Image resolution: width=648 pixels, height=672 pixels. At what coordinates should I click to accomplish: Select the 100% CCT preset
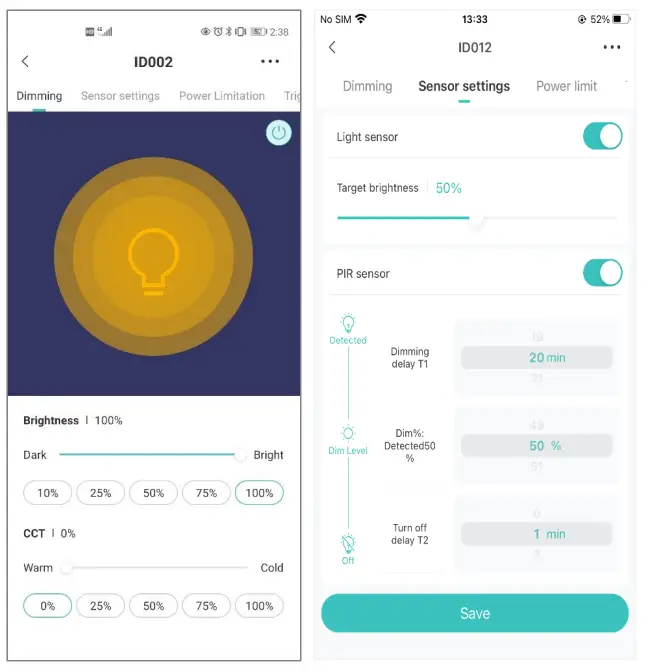coord(259,606)
